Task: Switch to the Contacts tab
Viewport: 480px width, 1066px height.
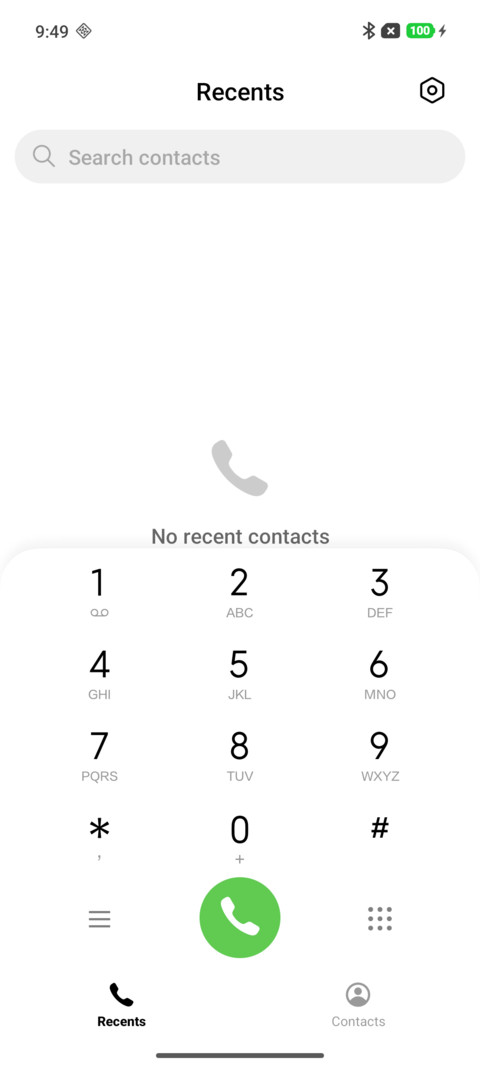Action: (358, 1005)
